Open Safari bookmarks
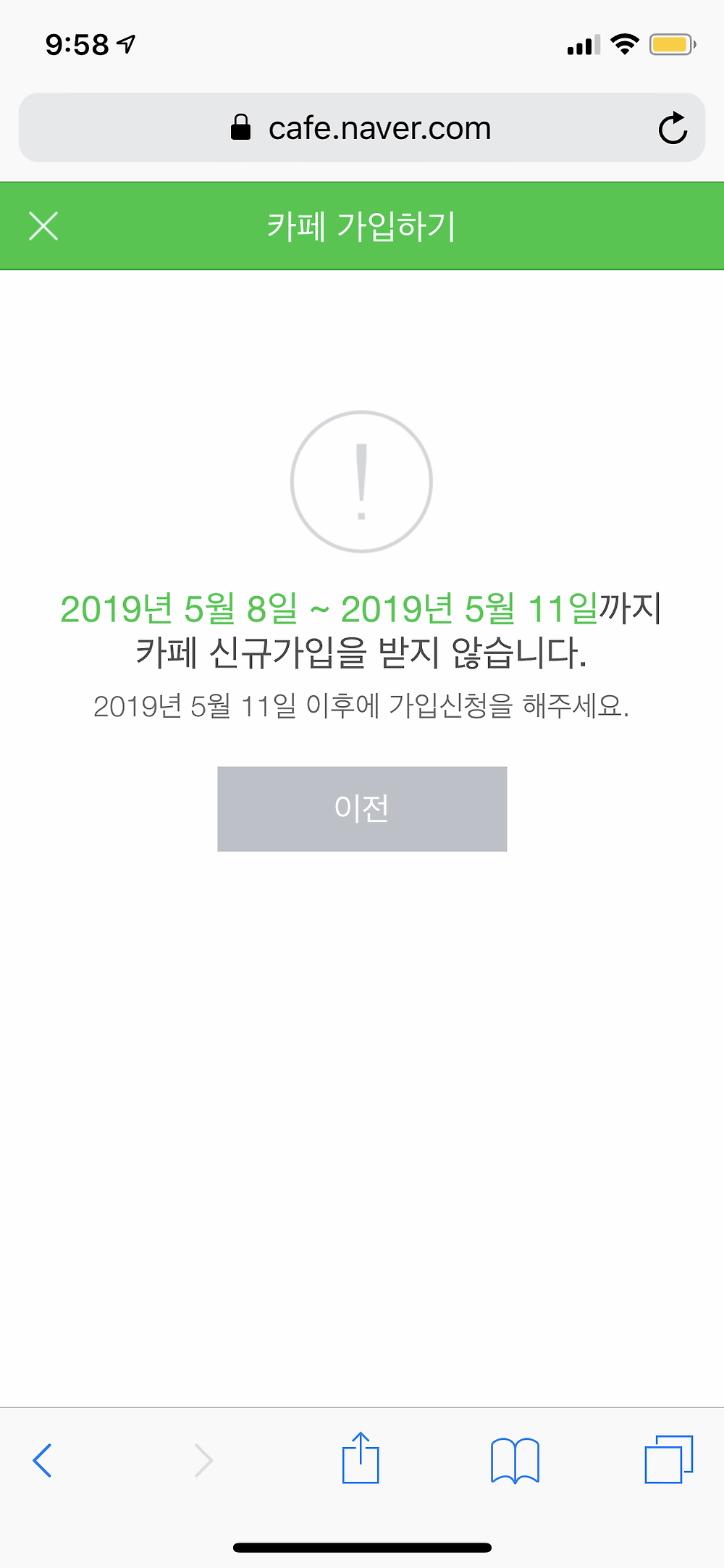Screen dimensions: 724x1568 (x=515, y=1459)
